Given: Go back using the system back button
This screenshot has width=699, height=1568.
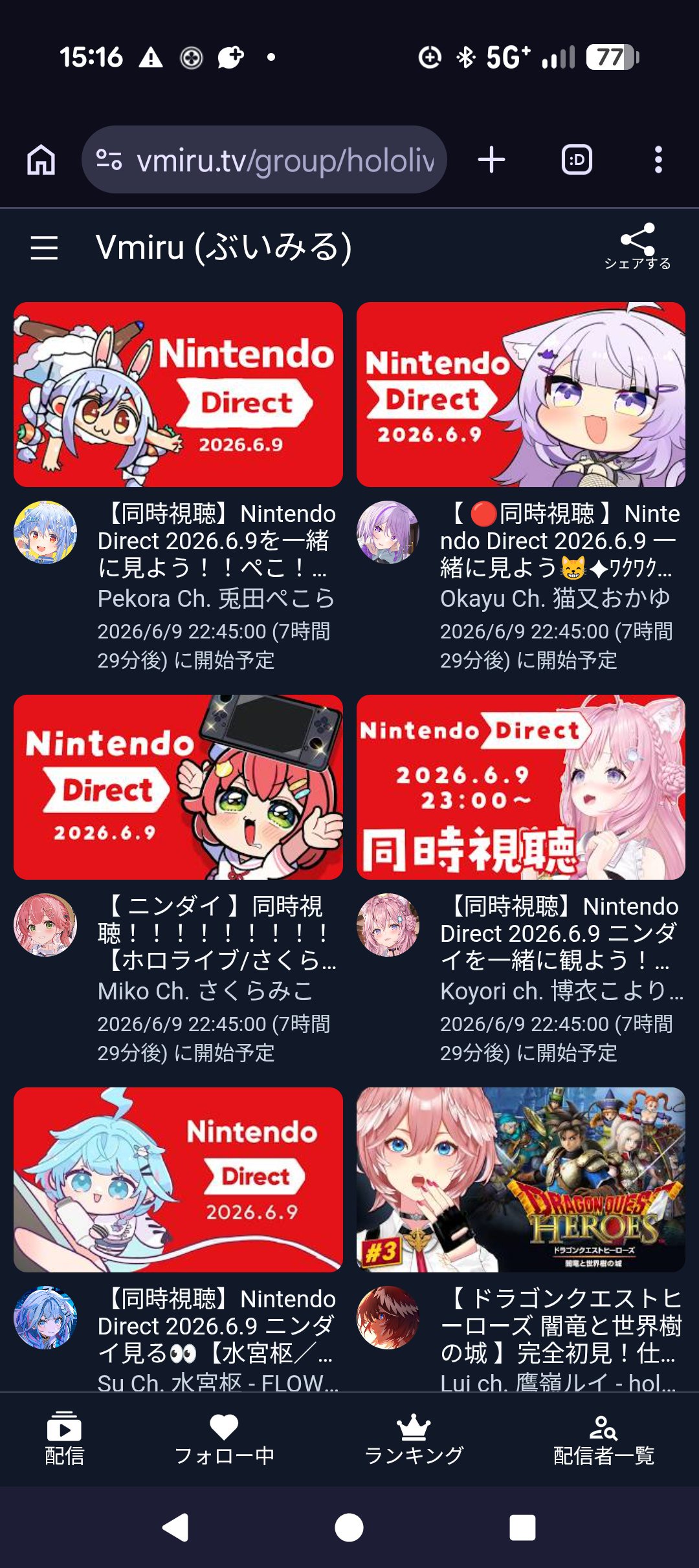Looking at the screenshot, I should 175,1528.
